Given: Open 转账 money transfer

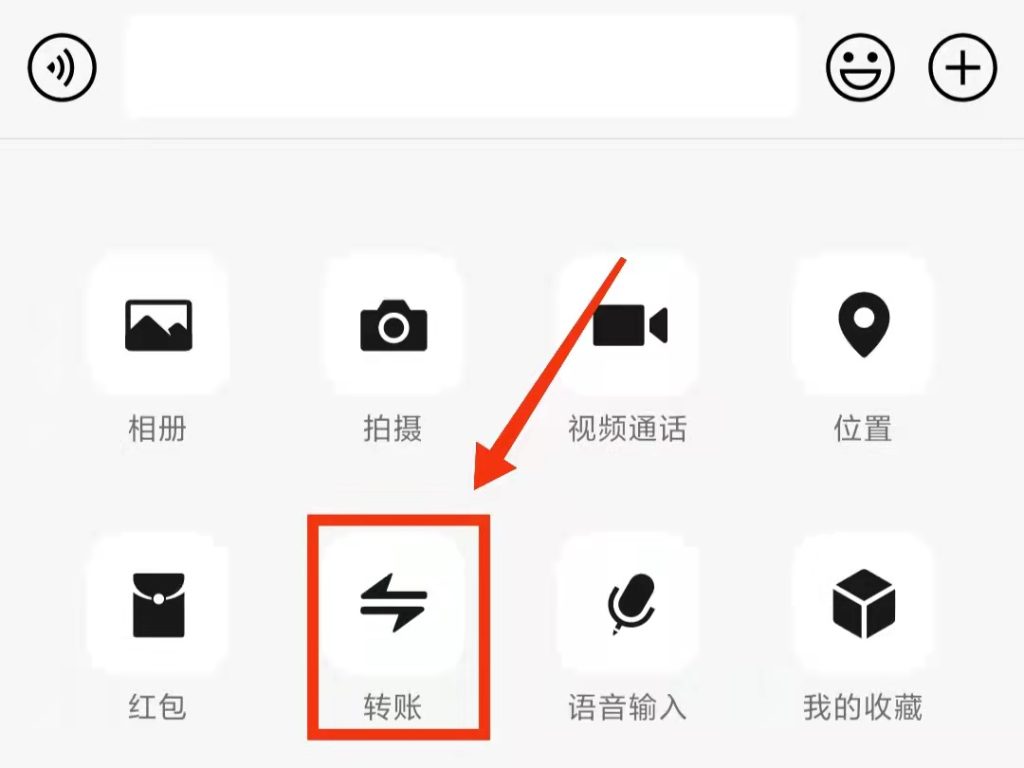Looking at the screenshot, I should click(x=393, y=606).
